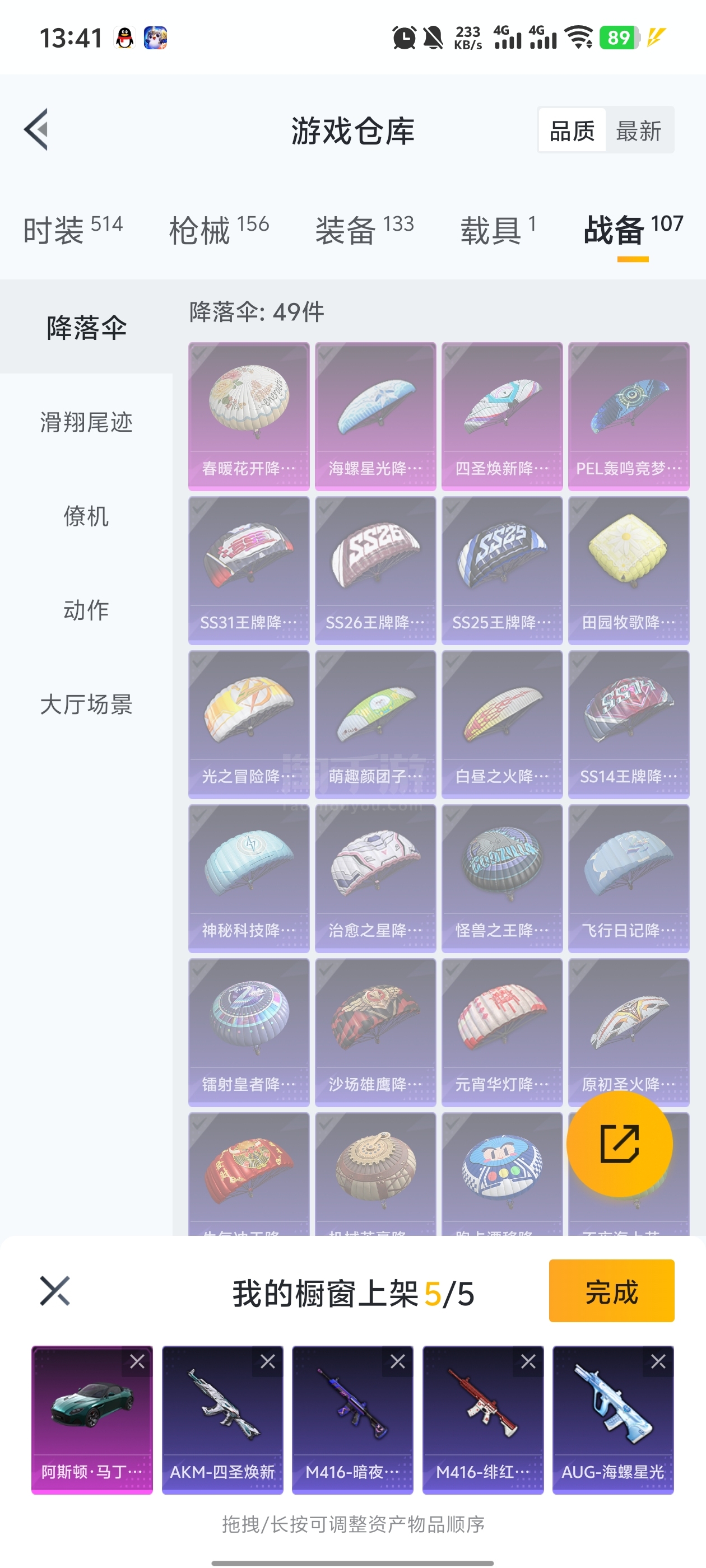Tap 完成 to finish showcase
Screen dimensions: 706x1568
tap(611, 1291)
